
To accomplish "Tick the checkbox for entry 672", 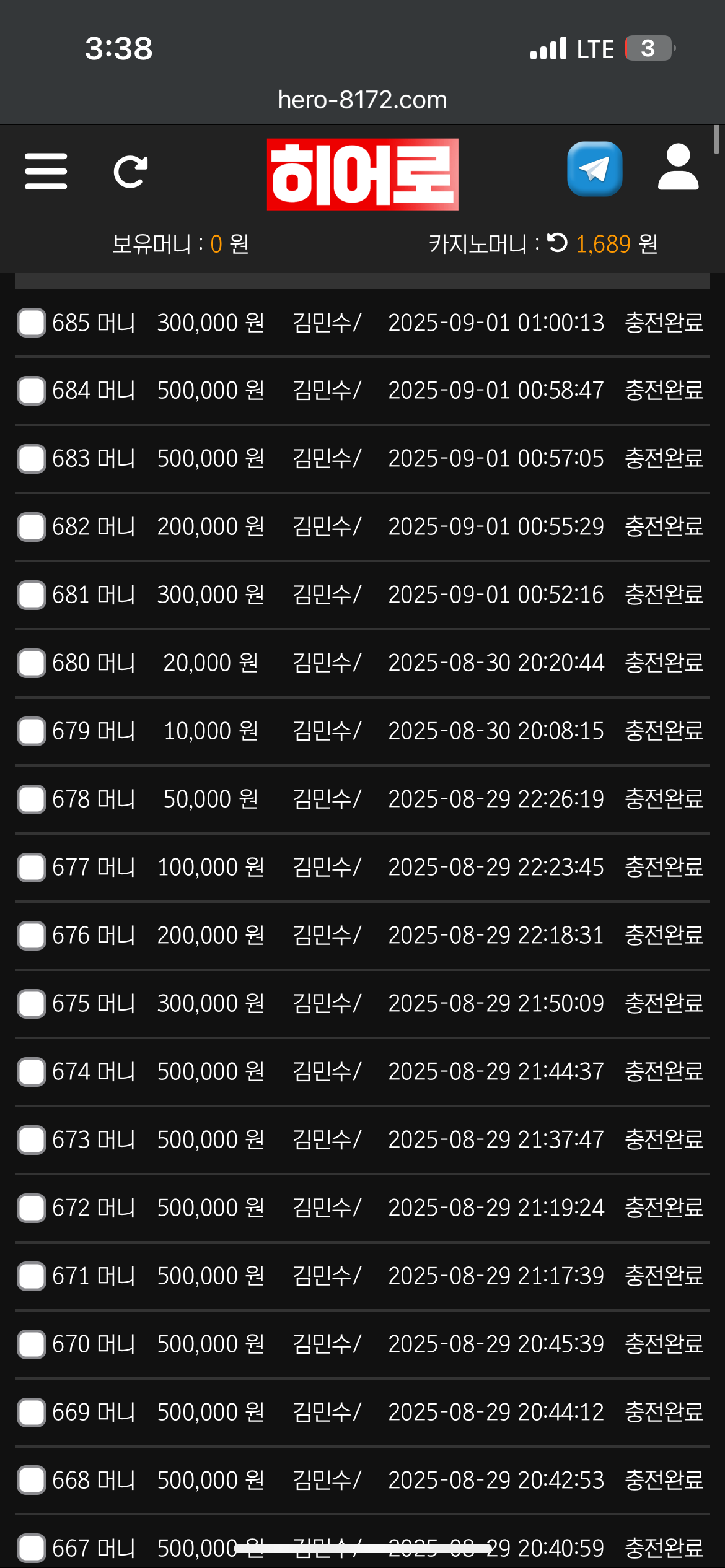I will (x=32, y=1208).
